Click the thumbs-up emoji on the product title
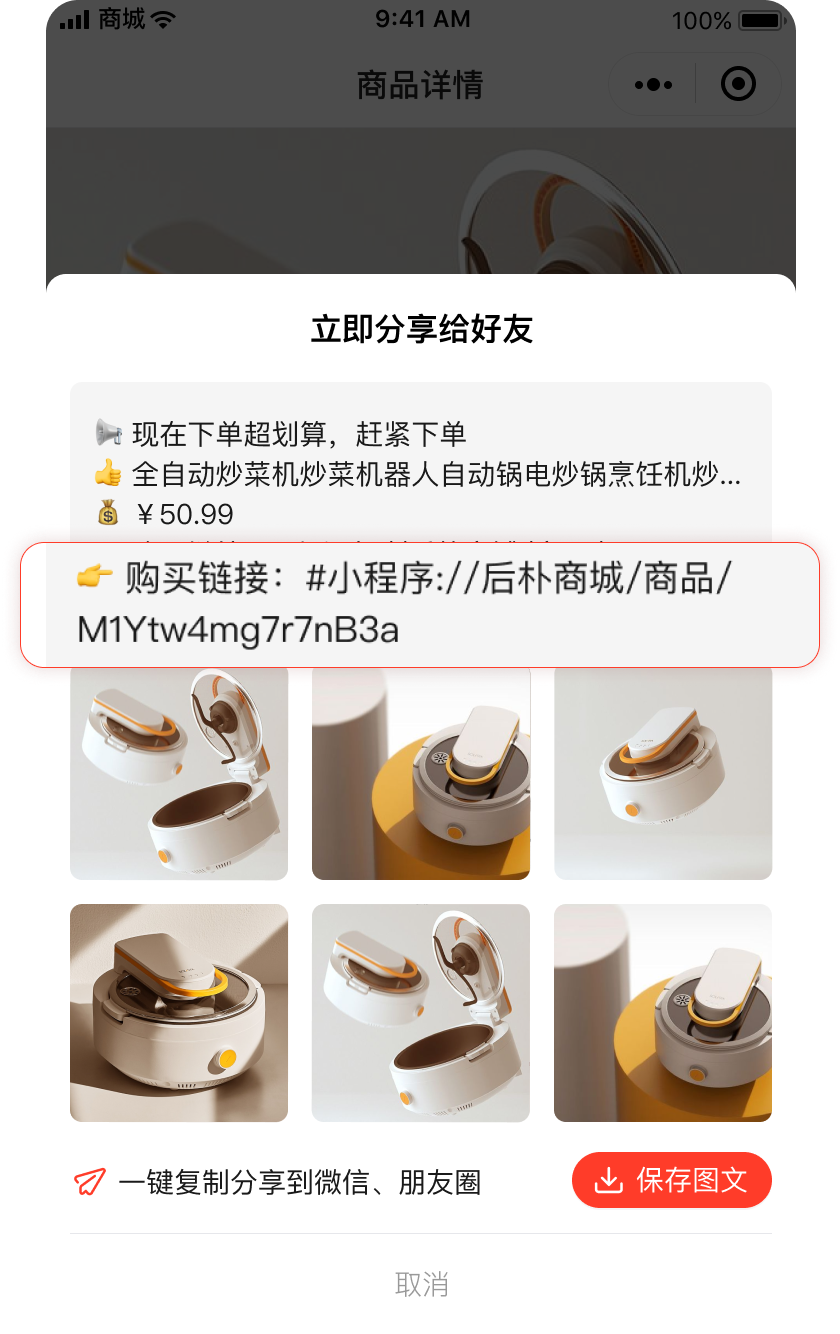The width and height of the screenshot is (840, 1334). point(110,472)
